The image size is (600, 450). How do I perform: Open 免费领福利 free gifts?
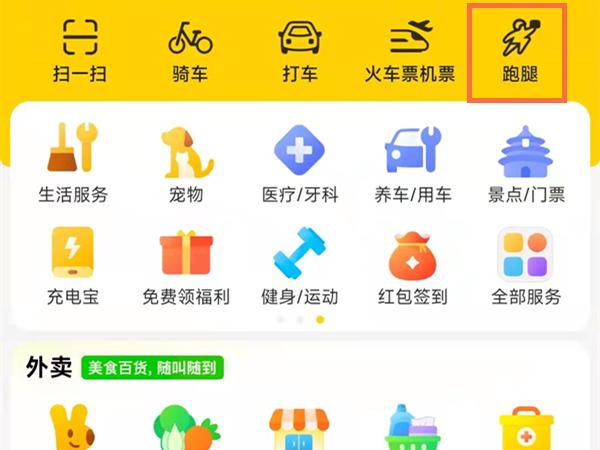point(186,266)
